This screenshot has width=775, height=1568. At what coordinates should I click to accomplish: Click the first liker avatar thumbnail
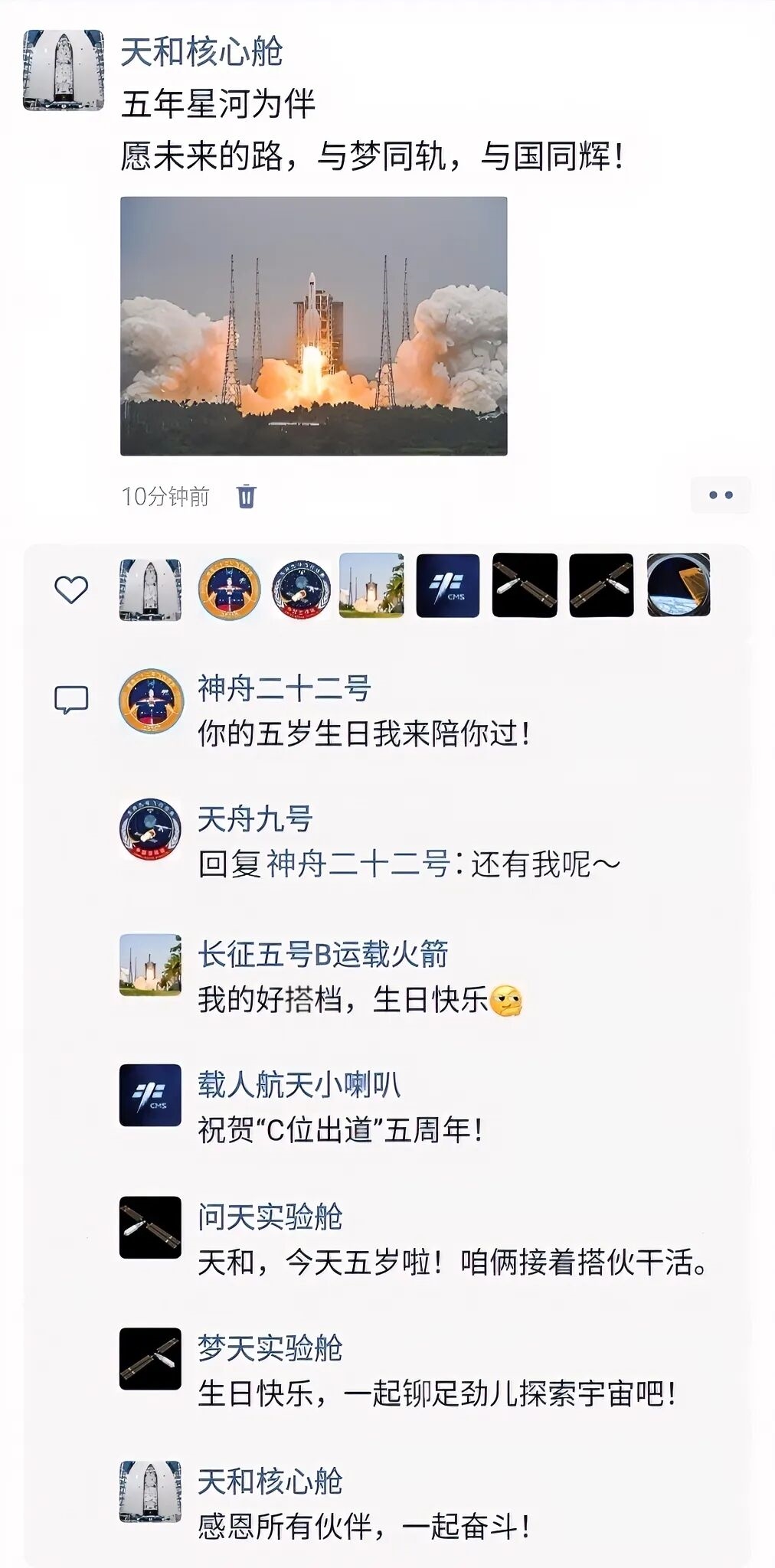tap(149, 590)
